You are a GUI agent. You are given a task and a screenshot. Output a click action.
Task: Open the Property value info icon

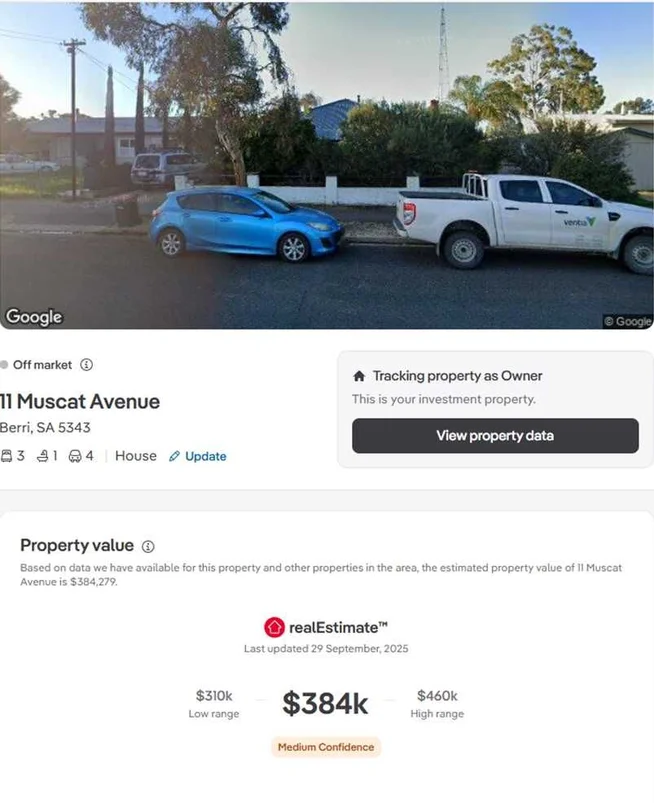tap(148, 547)
